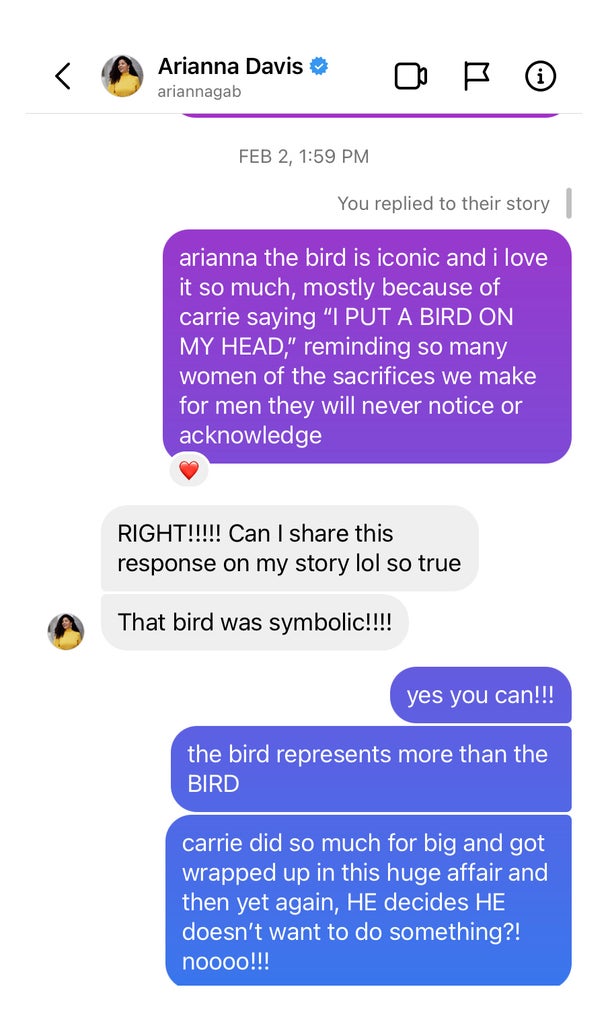608x1024 pixels.
Task: Flag this conversation
Action: [477, 76]
